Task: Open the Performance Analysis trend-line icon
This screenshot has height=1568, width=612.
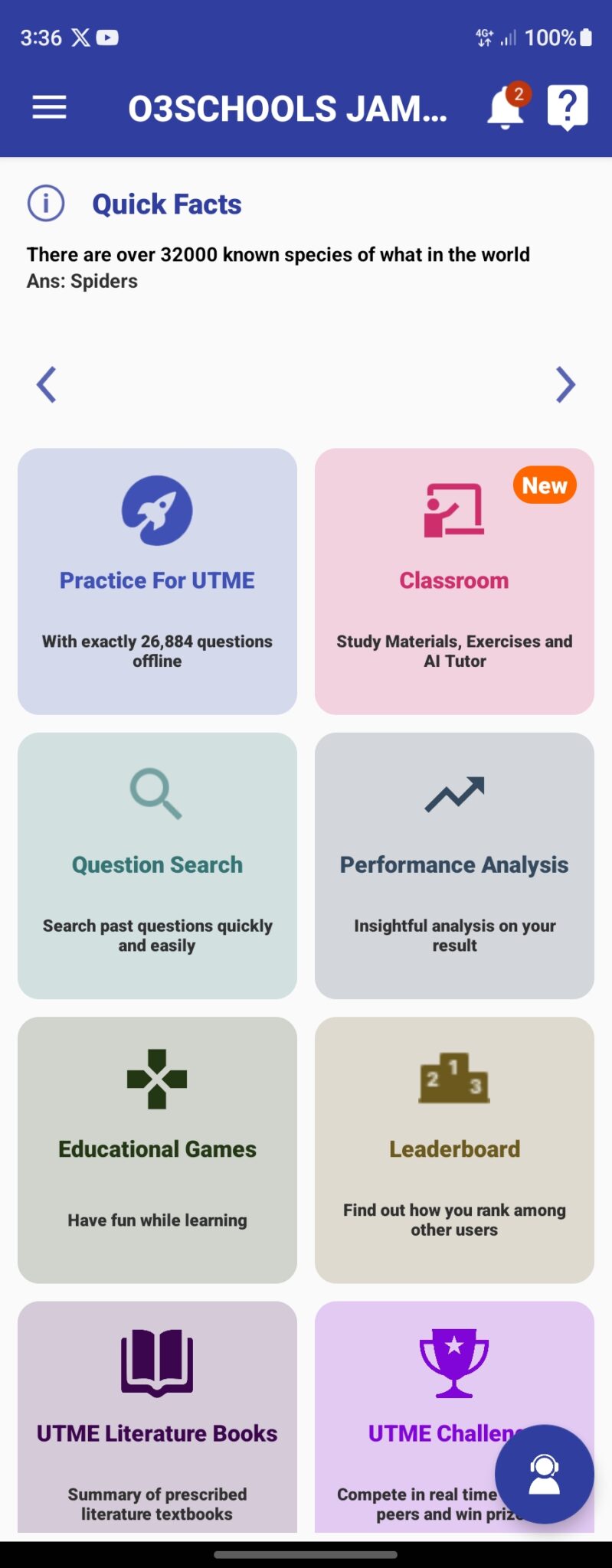Action: pos(453,794)
